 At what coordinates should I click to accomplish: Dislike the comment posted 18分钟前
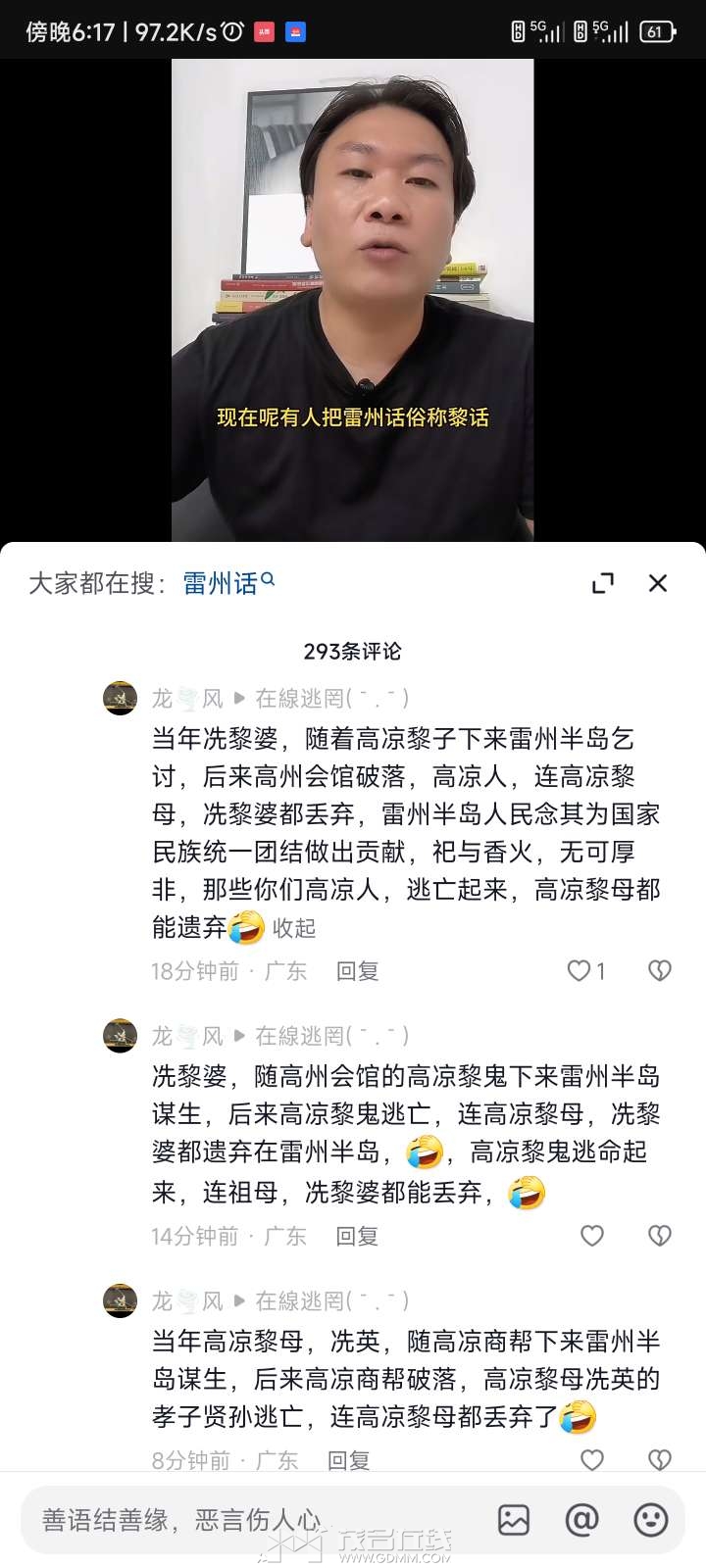[660, 970]
